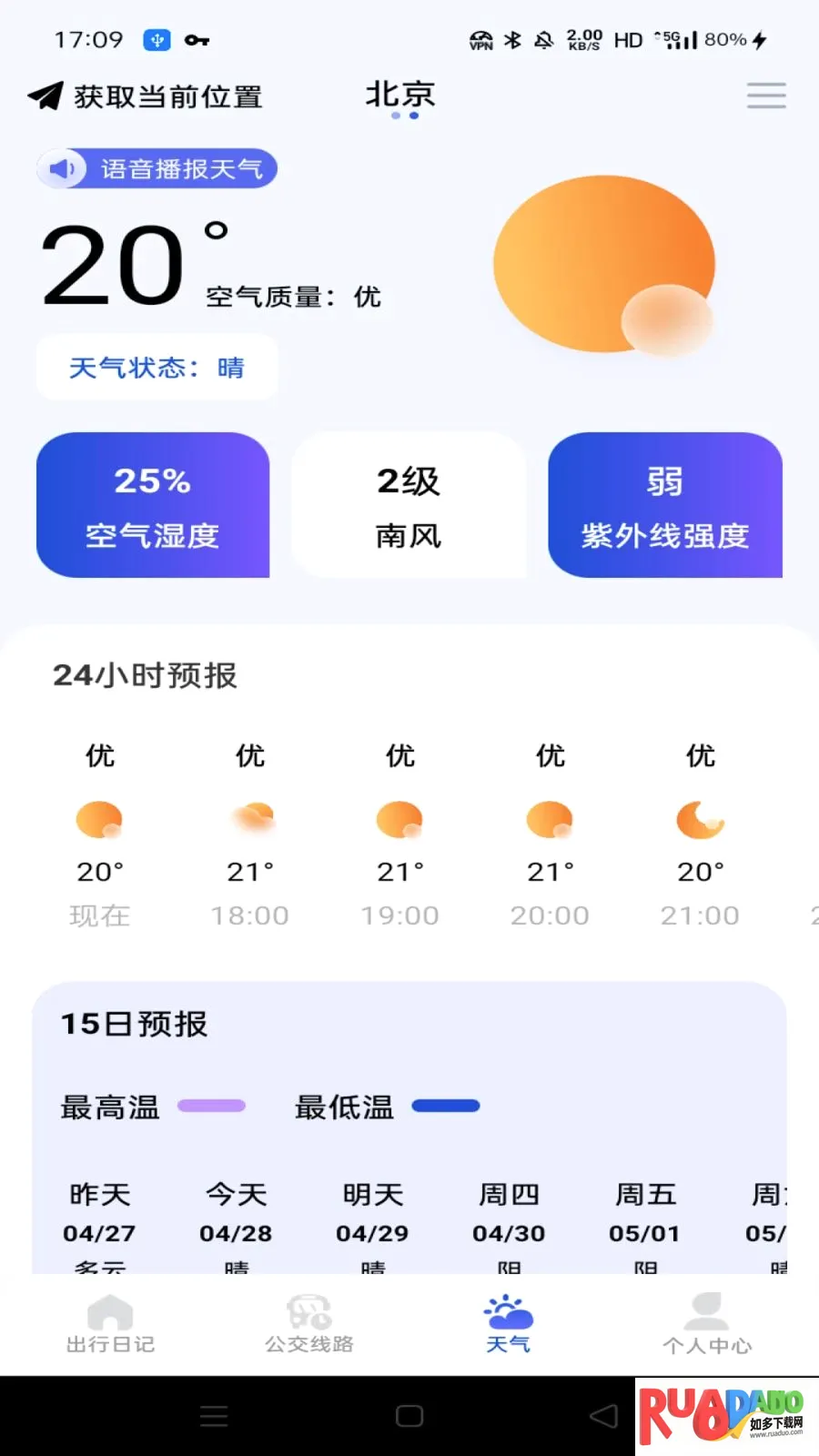This screenshot has height=1456, width=819.
Task: Open the 出行日记 tab
Action: (x=110, y=1325)
